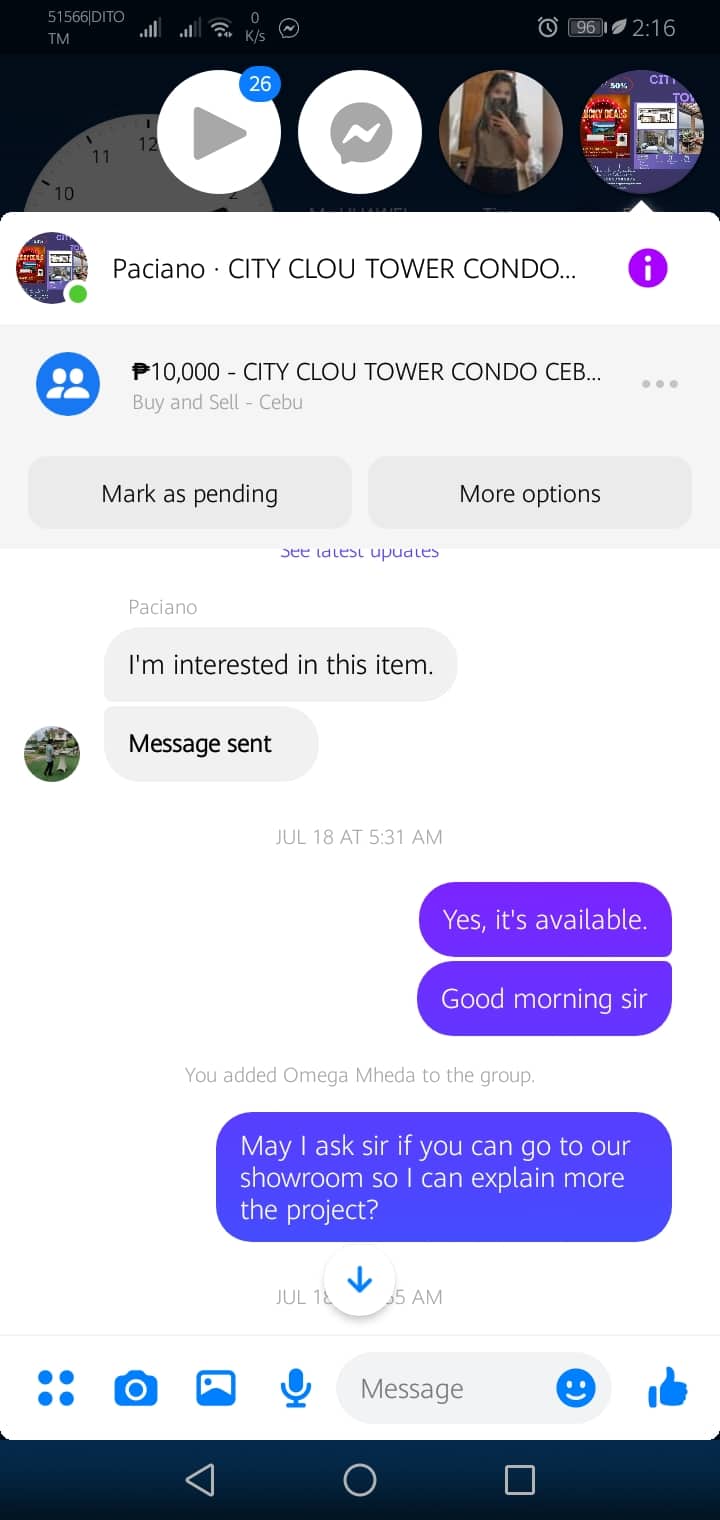This screenshot has height=1520, width=720.
Task: Open conversation info for Paciano's chat
Action: tap(647, 268)
